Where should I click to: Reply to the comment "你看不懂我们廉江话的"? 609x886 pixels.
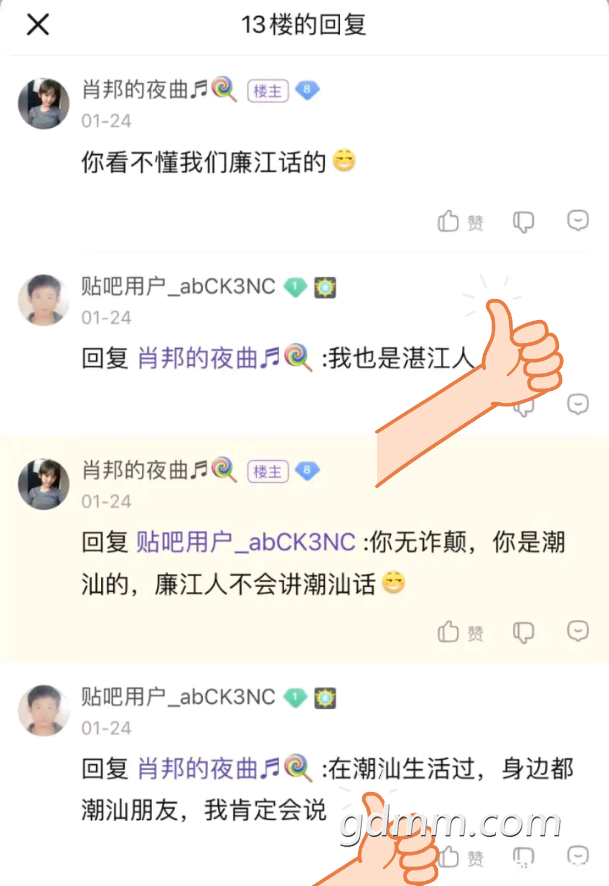point(578,221)
